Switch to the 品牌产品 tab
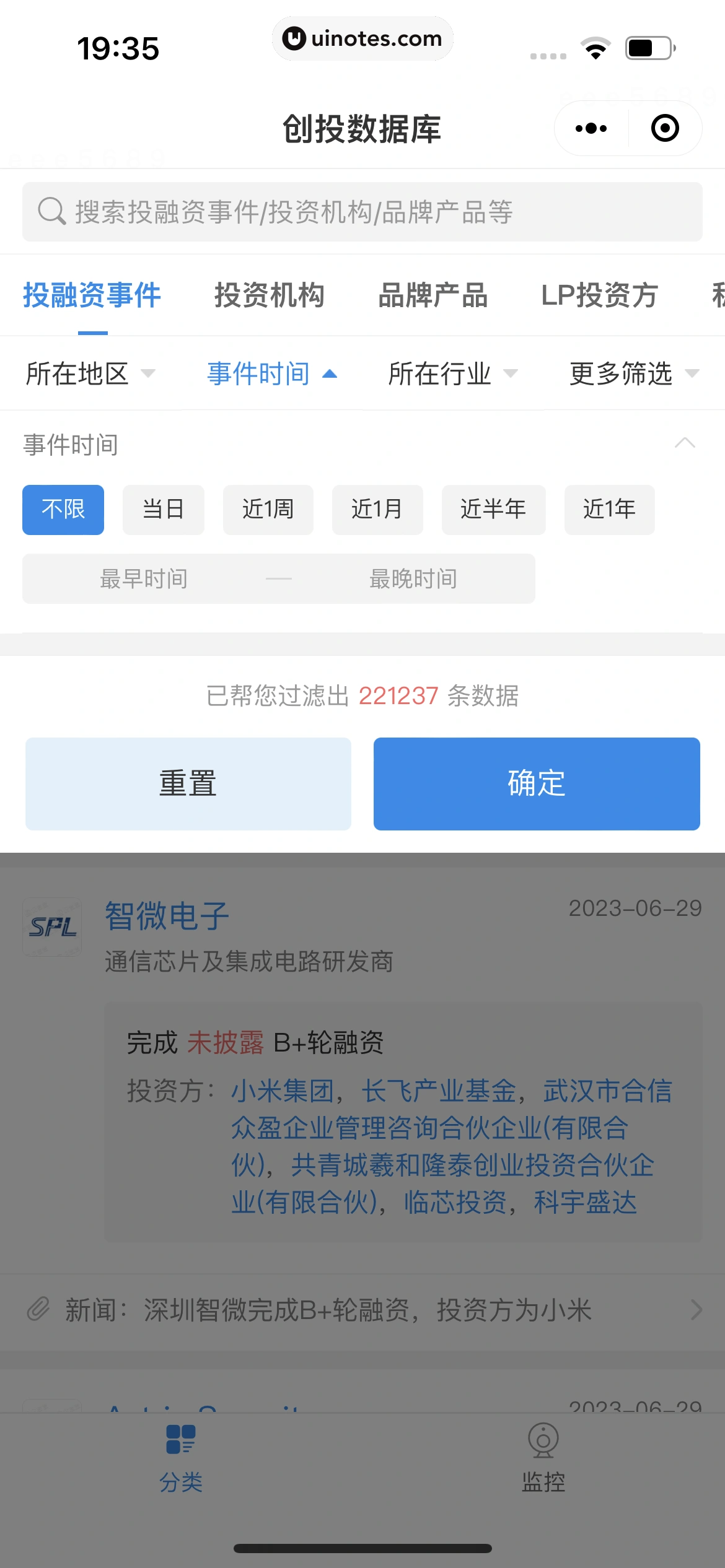This screenshot has height=1568, width=725. coord(433,295)
